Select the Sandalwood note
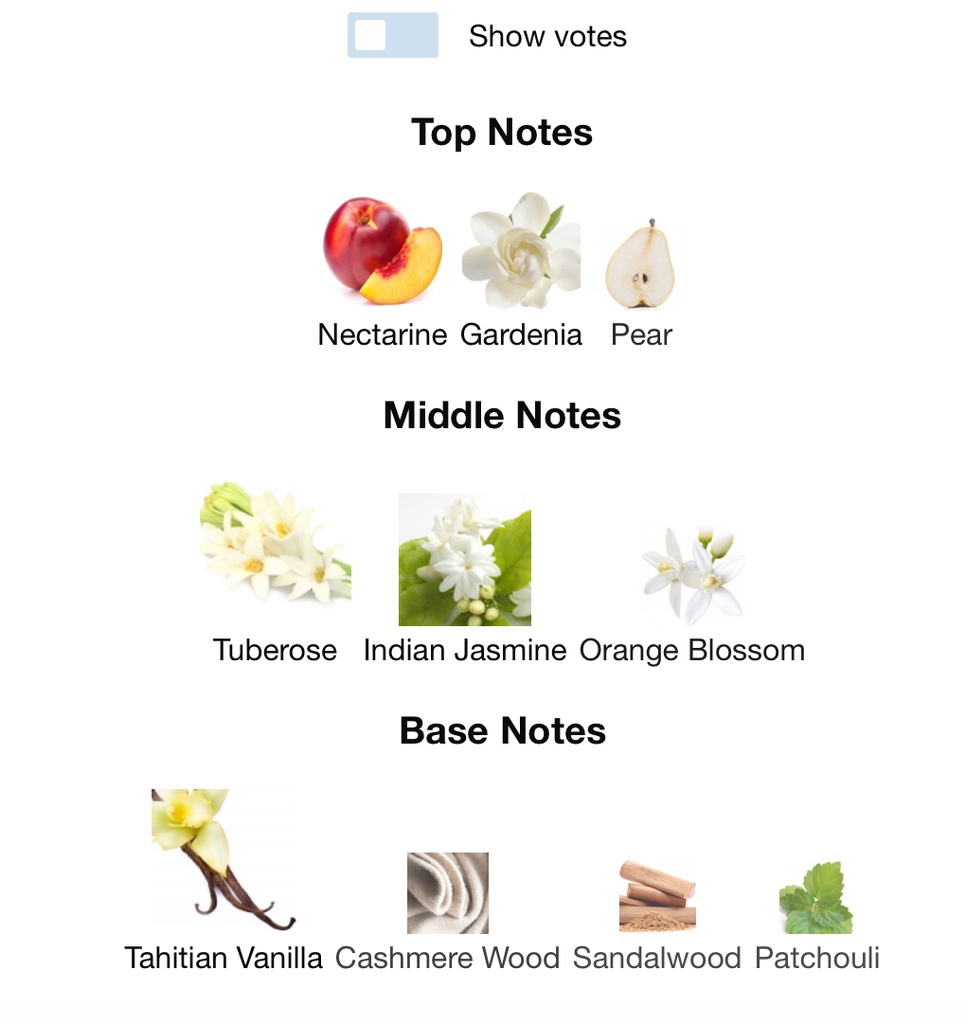The image size is (966, 1024). pyautogui.click(x=657, y=895)
